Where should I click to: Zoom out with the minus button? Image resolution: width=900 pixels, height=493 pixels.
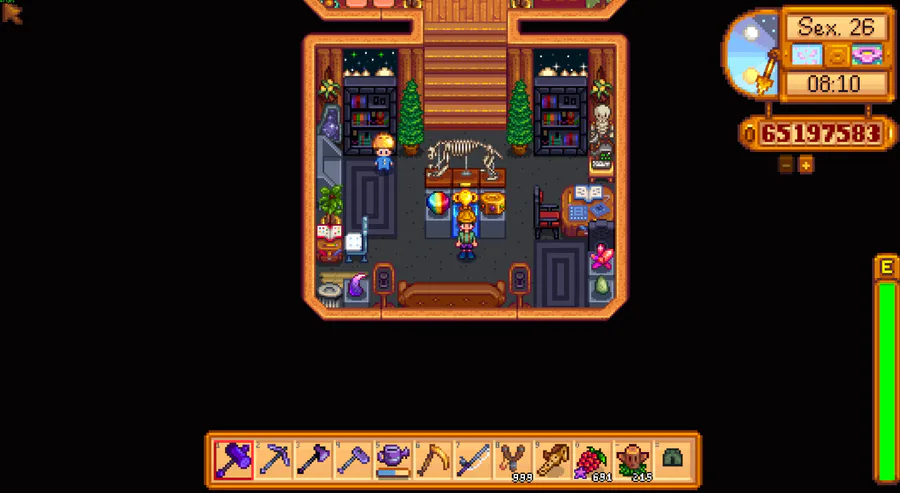[x=786, y=165]
